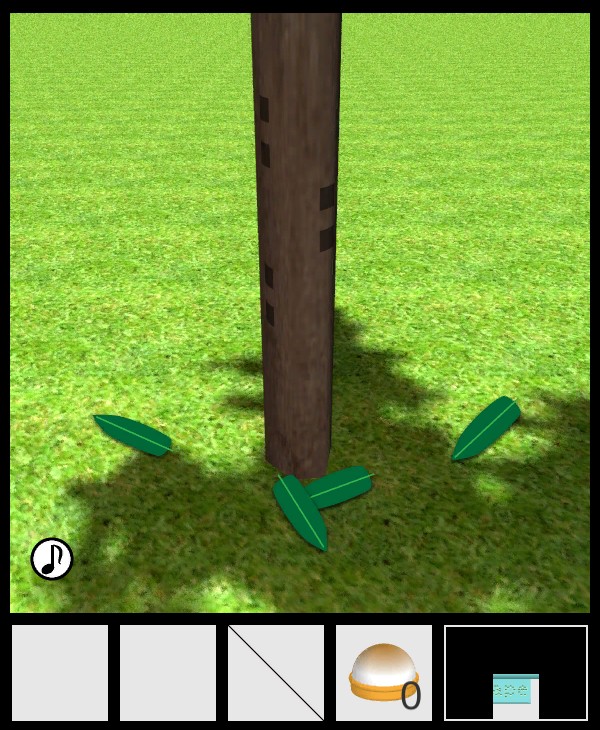600x730 pixels.
Task: Select the dome item in inventory
Action: [384, 672]
